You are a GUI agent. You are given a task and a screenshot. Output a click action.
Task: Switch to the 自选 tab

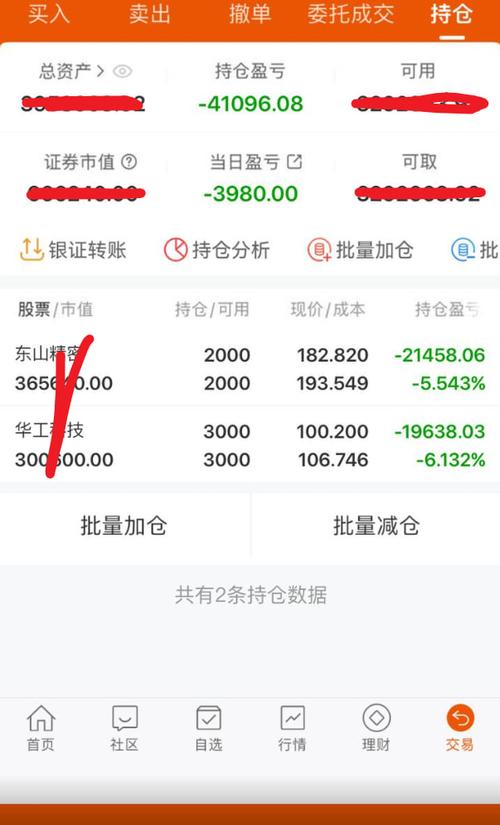(x=208, y=728)
